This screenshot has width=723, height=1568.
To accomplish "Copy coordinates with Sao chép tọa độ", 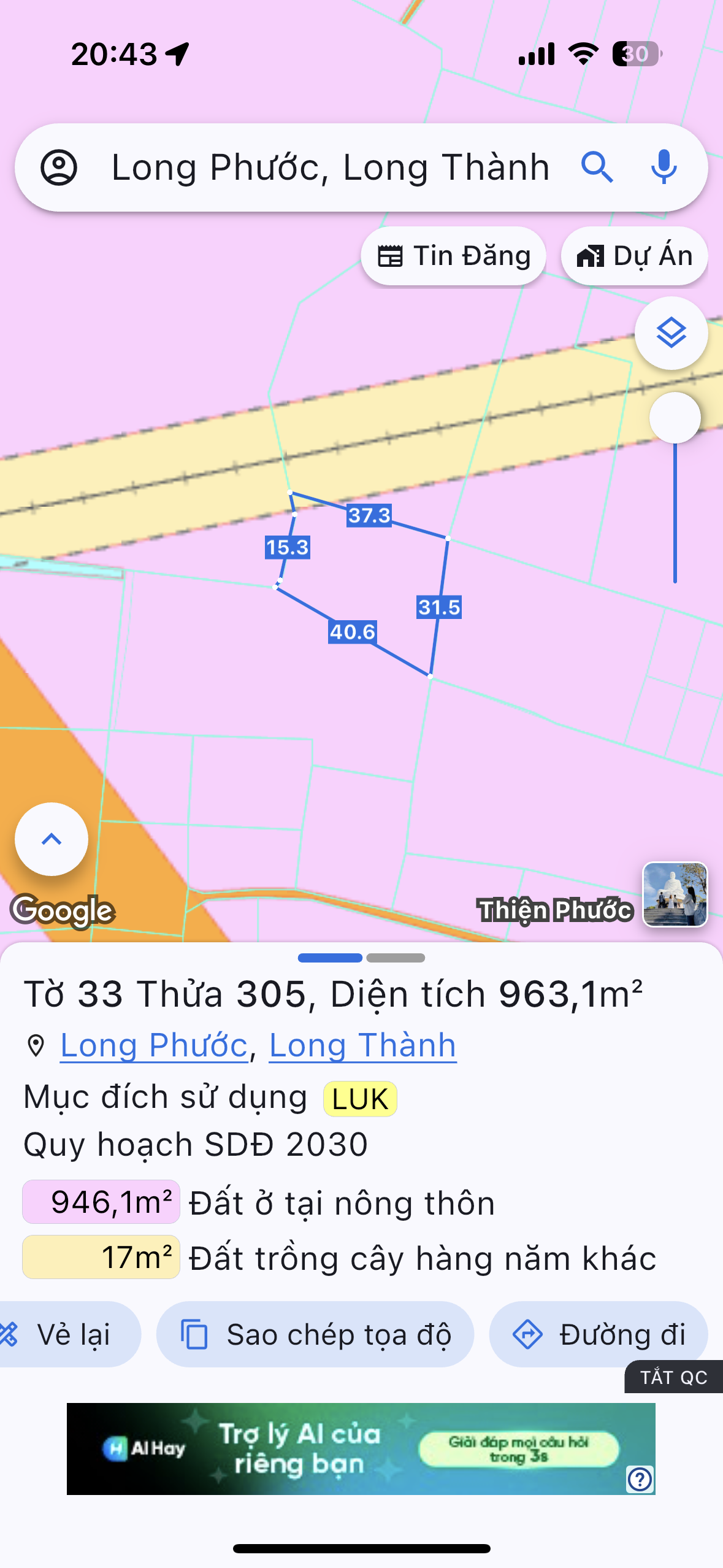I will pyautogui.click(x=315, y=1334).
